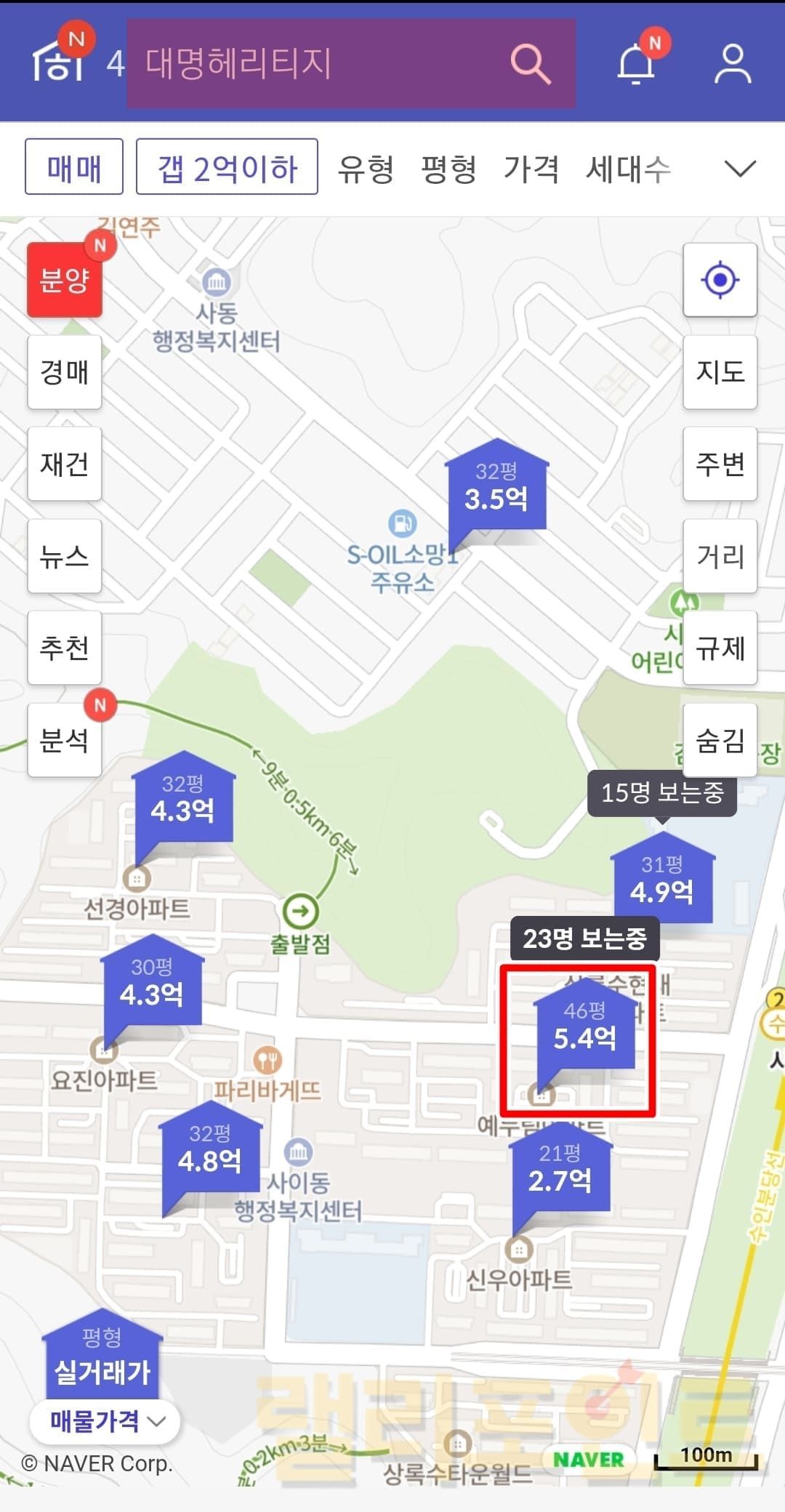This screenshot has height=1512, width=785.
Task: Tap the 거리 measure button
Action: [720, 556]
